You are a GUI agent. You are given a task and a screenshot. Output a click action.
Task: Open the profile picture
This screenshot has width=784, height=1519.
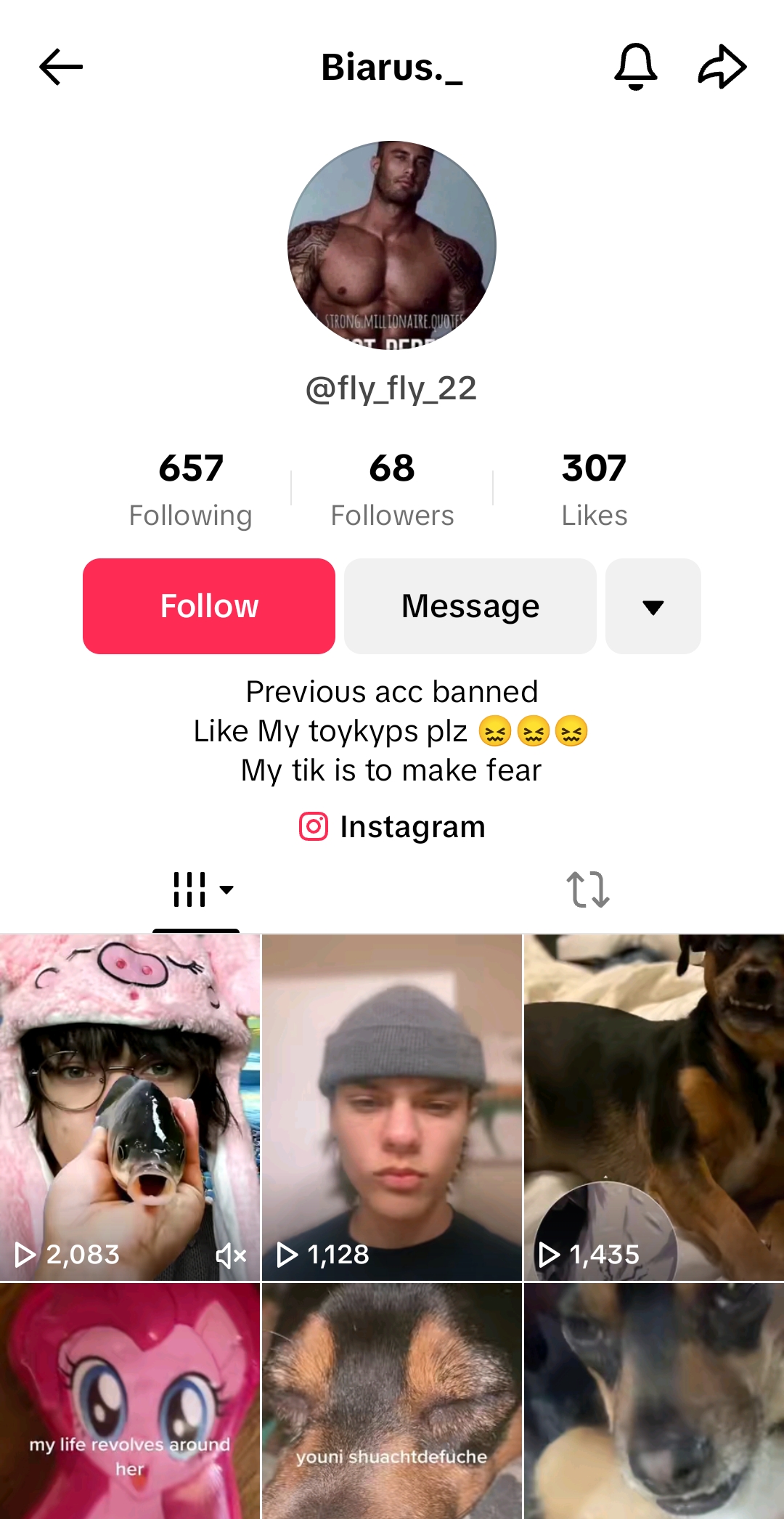(x=392, y=245)
